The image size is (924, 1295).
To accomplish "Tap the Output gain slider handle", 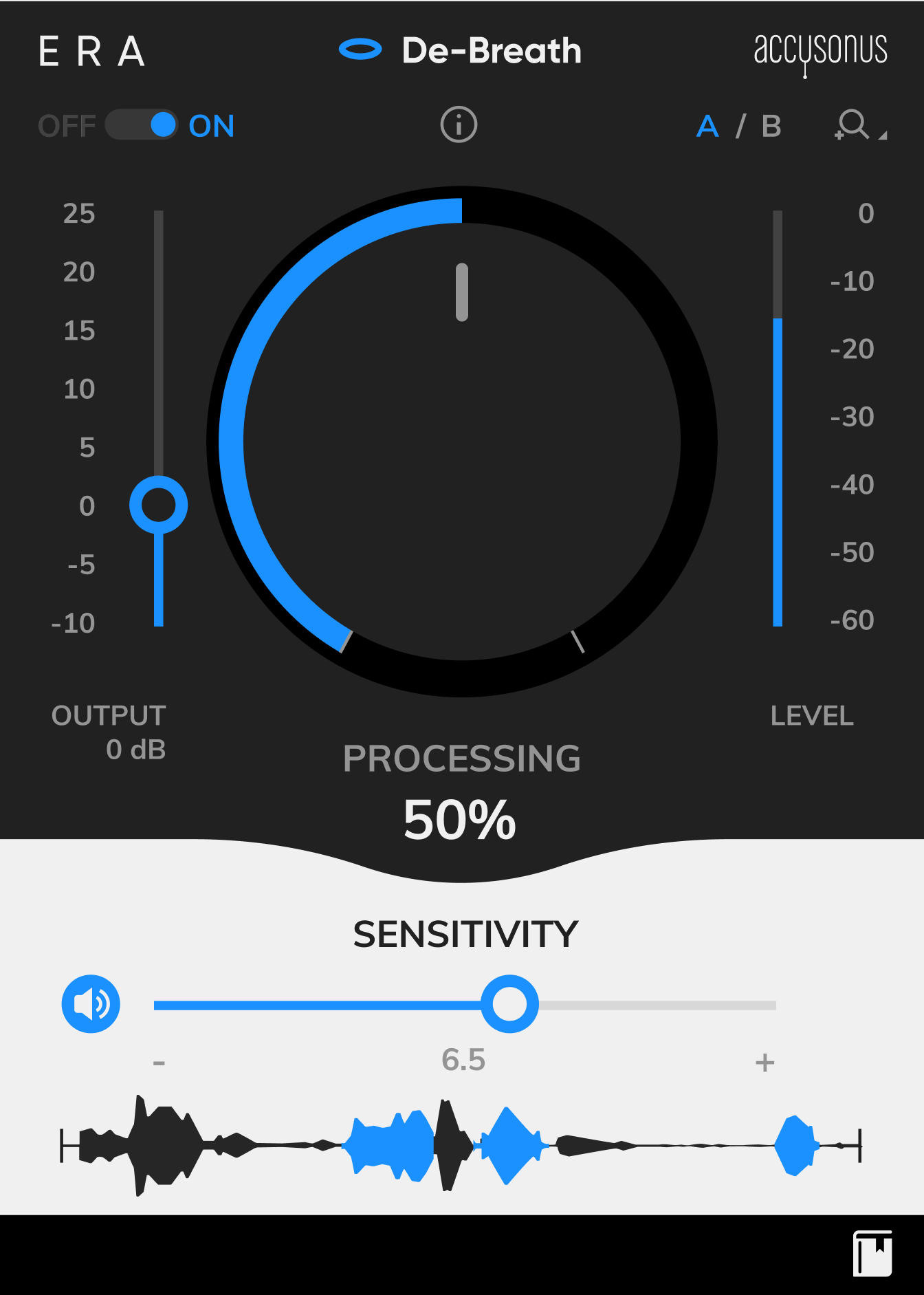I will (x=159, y=505).
